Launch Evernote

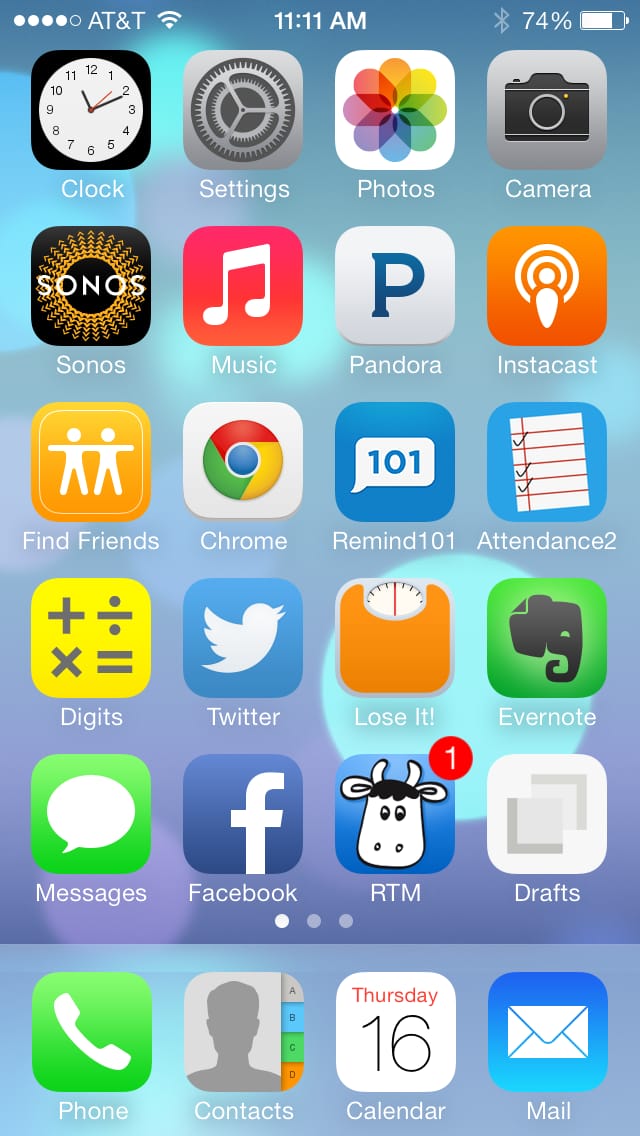(547, 638)
